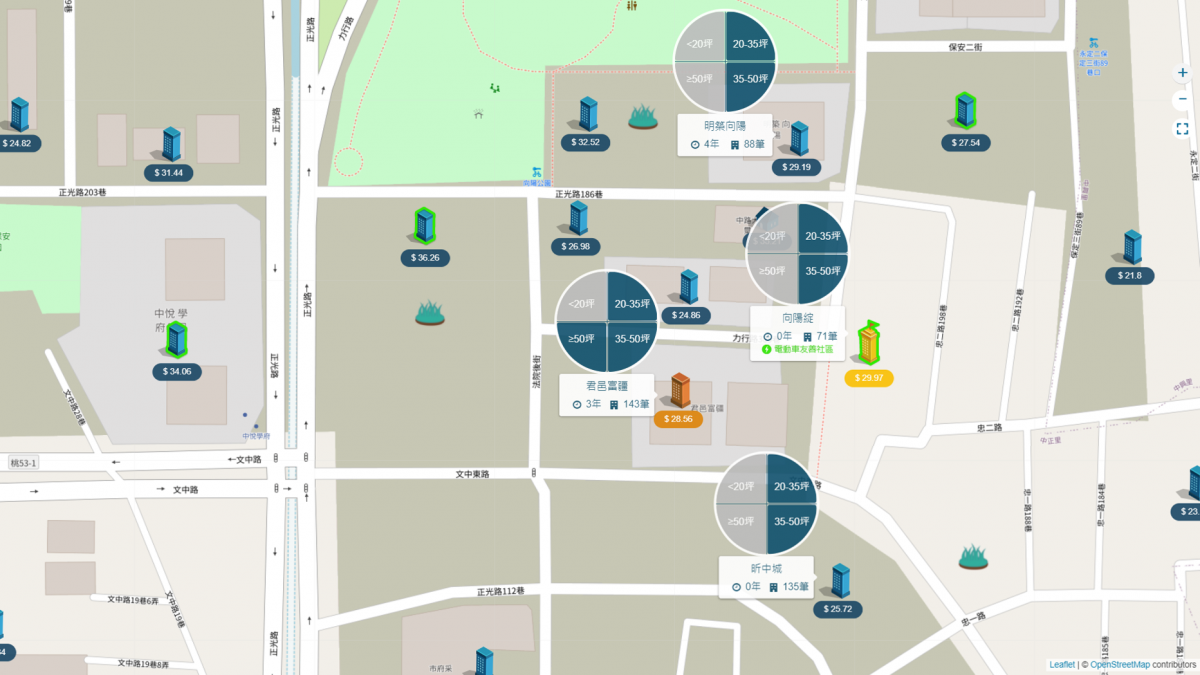Select the building marker priced $ 26.98

tap(578, 219)
